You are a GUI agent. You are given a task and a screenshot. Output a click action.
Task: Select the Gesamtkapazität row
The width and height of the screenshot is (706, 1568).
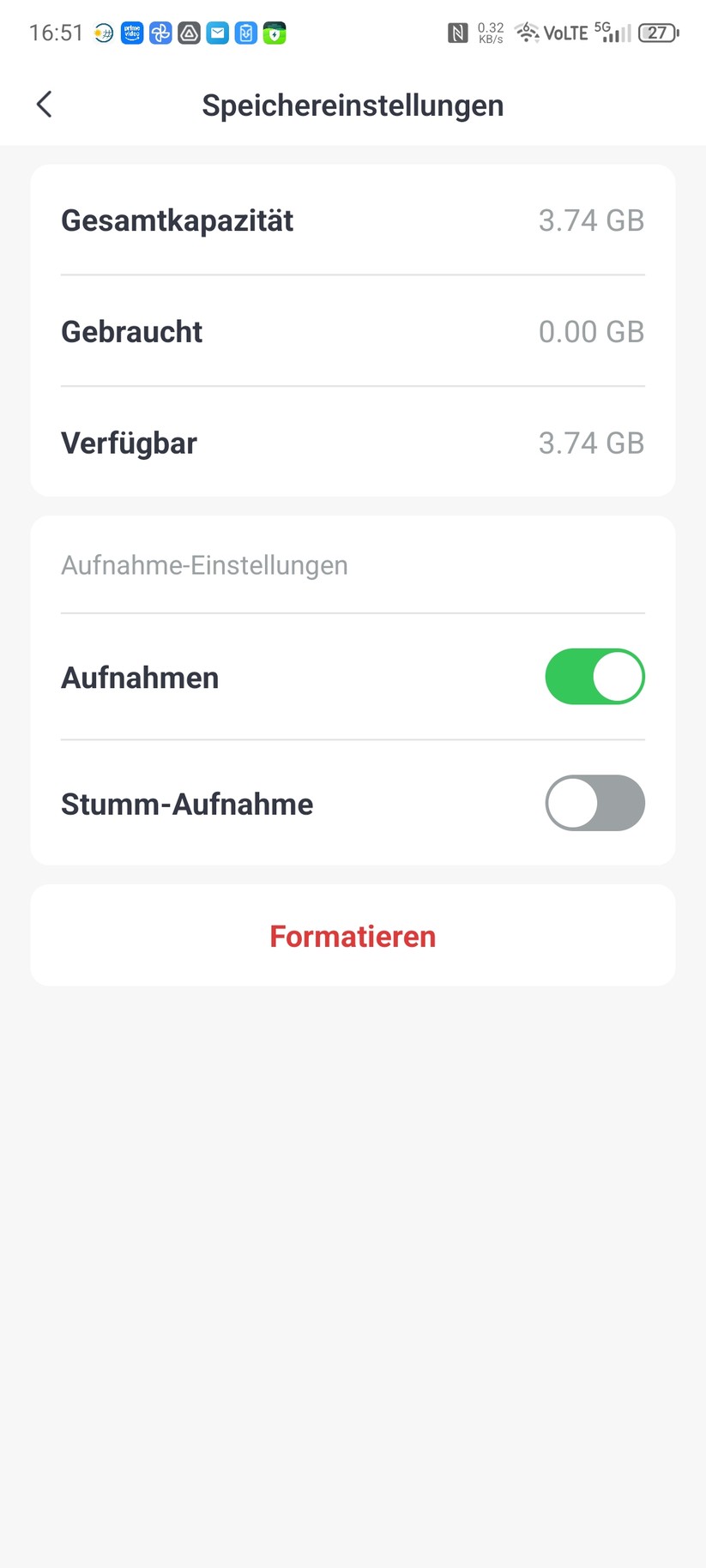tap(353, 220)
